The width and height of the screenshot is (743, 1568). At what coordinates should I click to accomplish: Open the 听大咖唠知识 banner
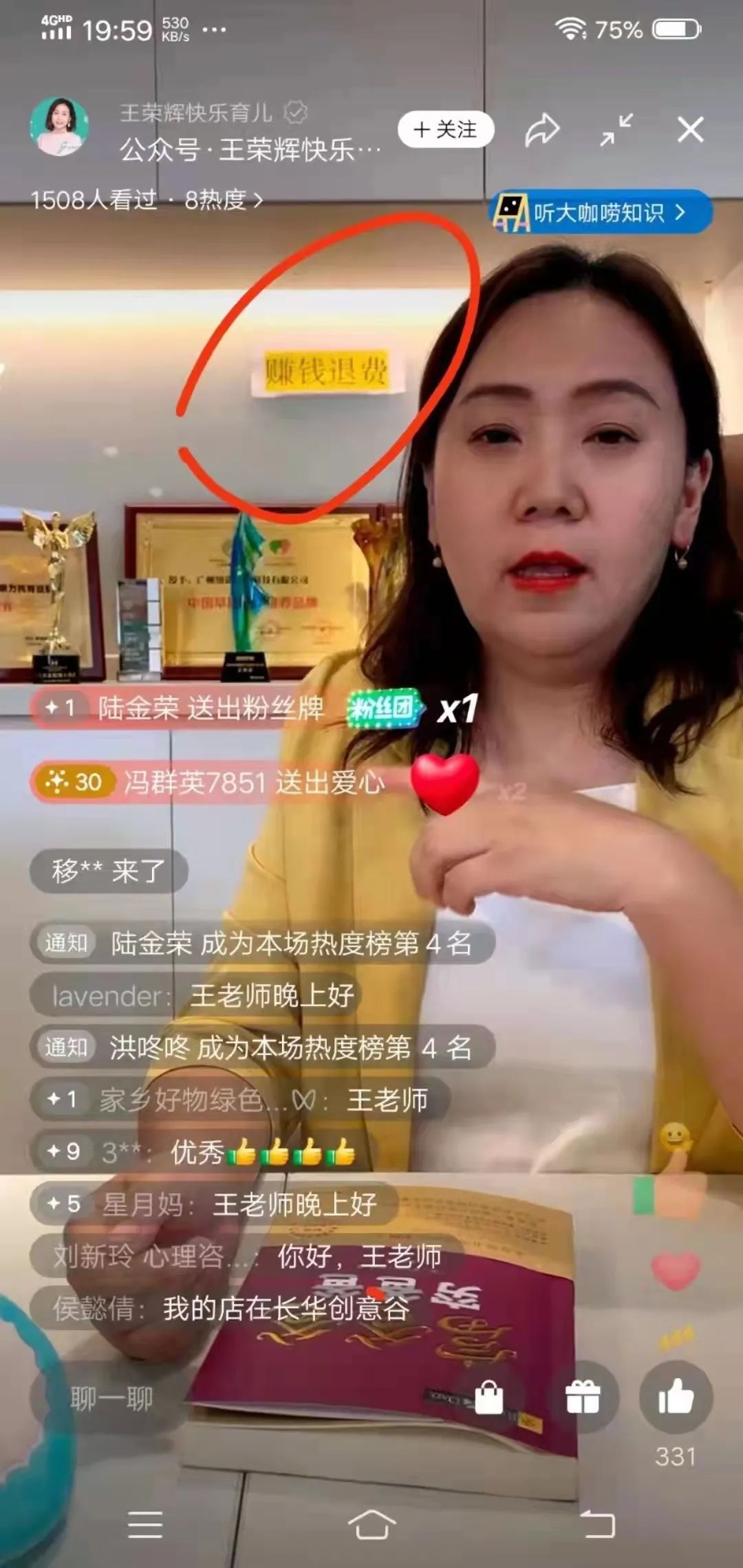(x=601, y=213)
